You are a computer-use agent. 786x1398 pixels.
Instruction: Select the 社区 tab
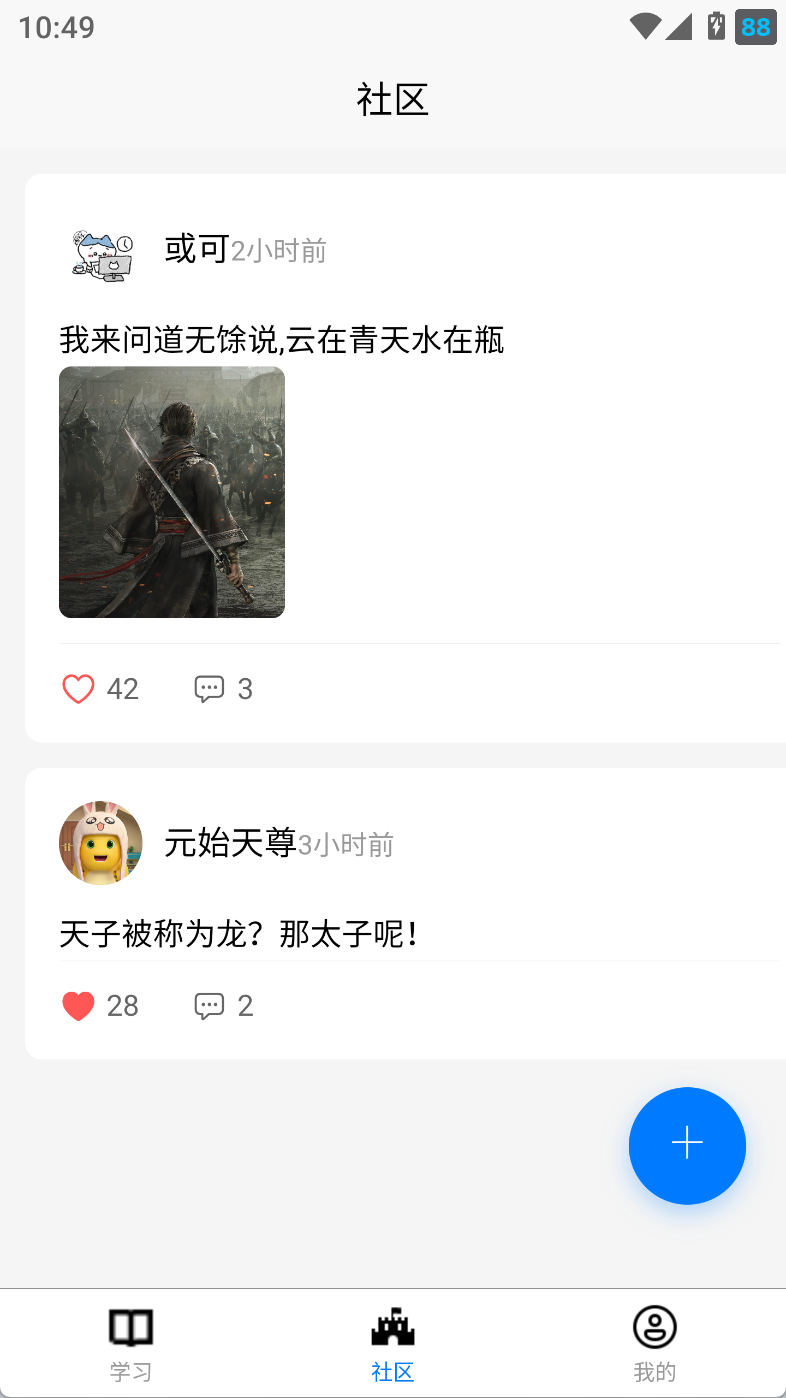(393, 1344)
